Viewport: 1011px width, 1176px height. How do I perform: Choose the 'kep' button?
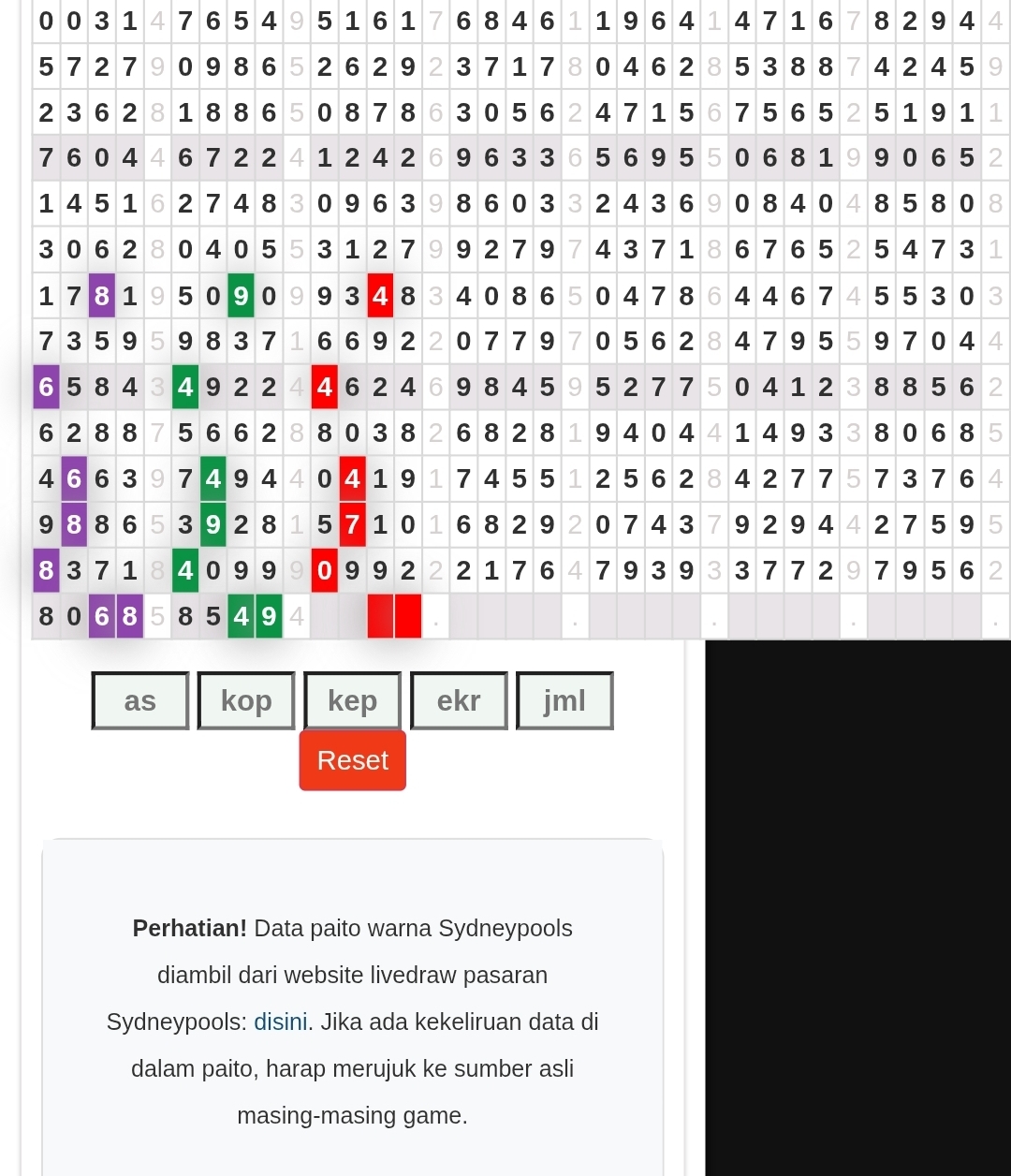(353, 700)
